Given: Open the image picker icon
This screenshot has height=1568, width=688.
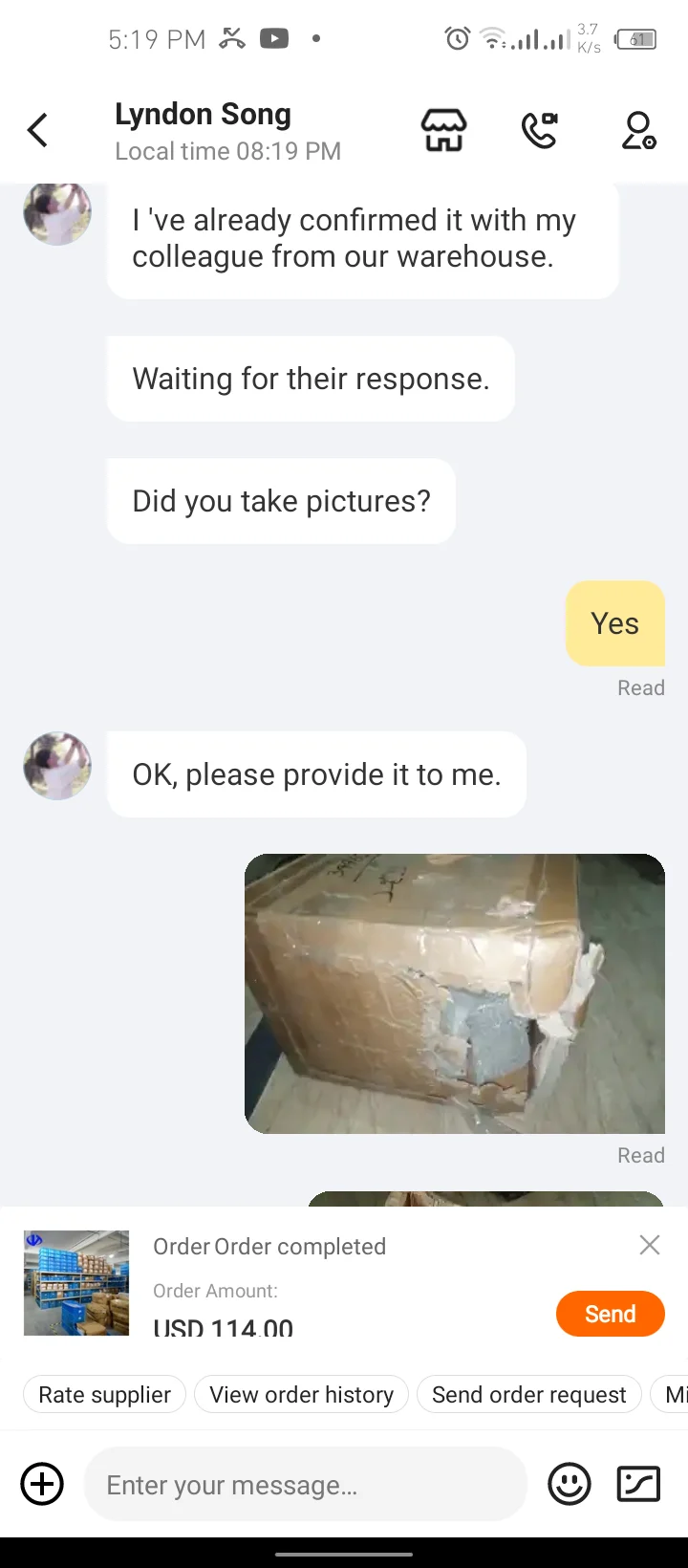Looking at the screenshot, I should pyautogui.click(x=638, y=1485).
